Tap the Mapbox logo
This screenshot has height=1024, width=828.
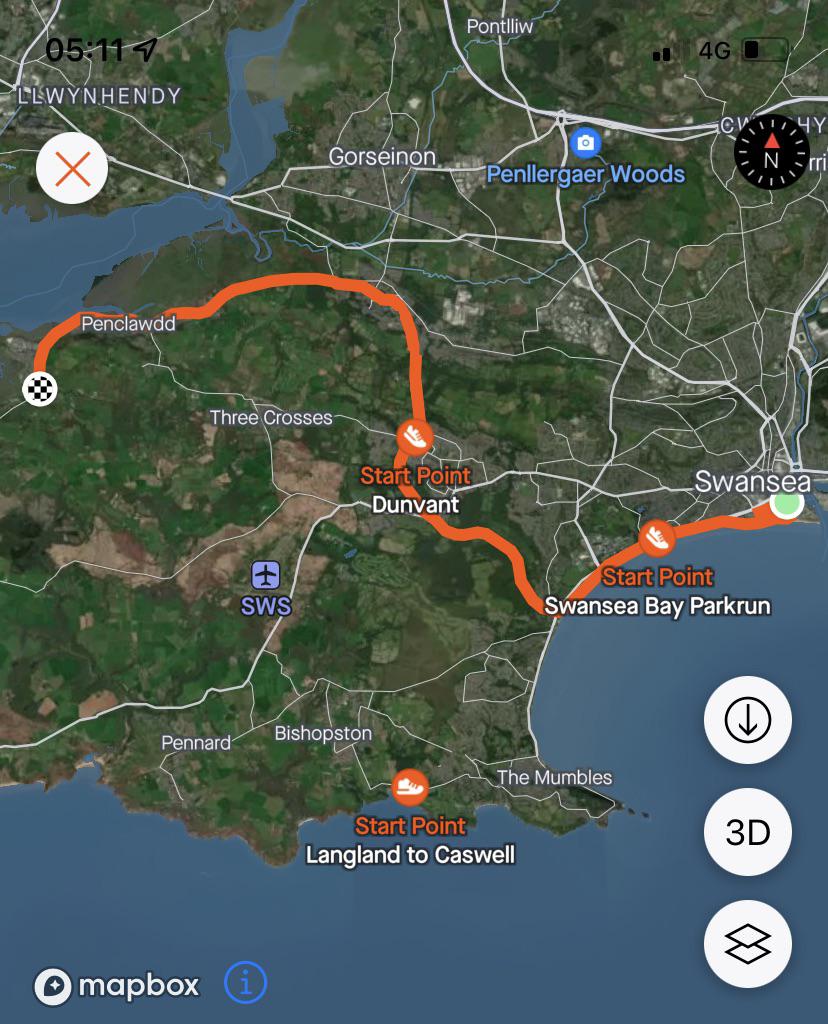(x=117, y=983)
